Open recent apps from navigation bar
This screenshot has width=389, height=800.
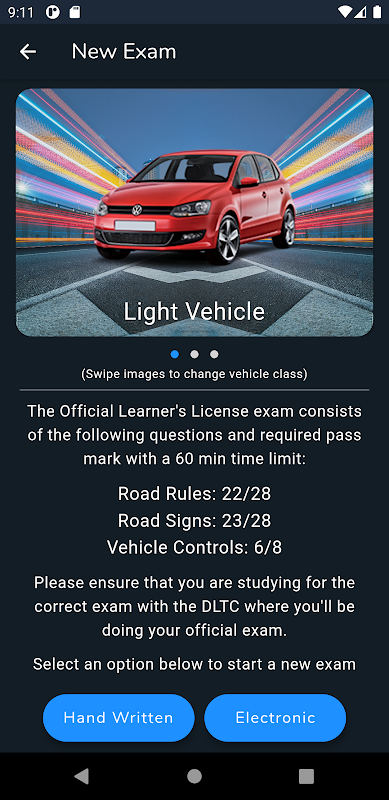pyautogui.click(x=306, y=776)
